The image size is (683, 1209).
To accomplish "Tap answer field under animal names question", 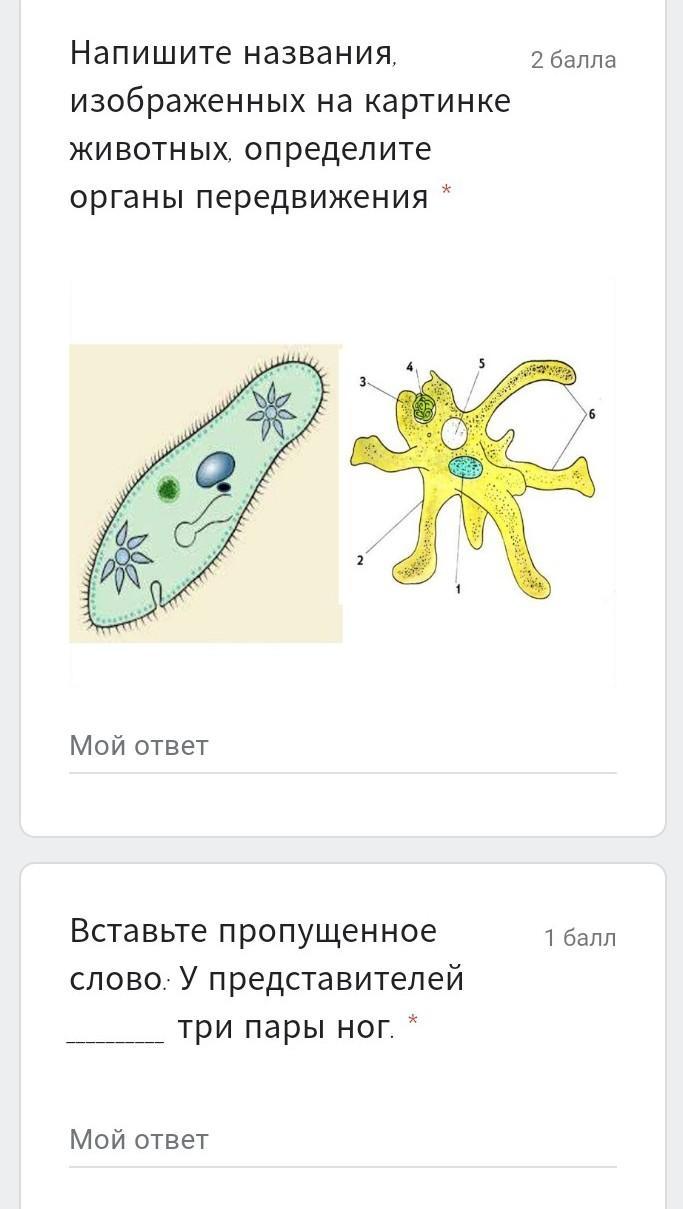I will (x=341, y=746).
